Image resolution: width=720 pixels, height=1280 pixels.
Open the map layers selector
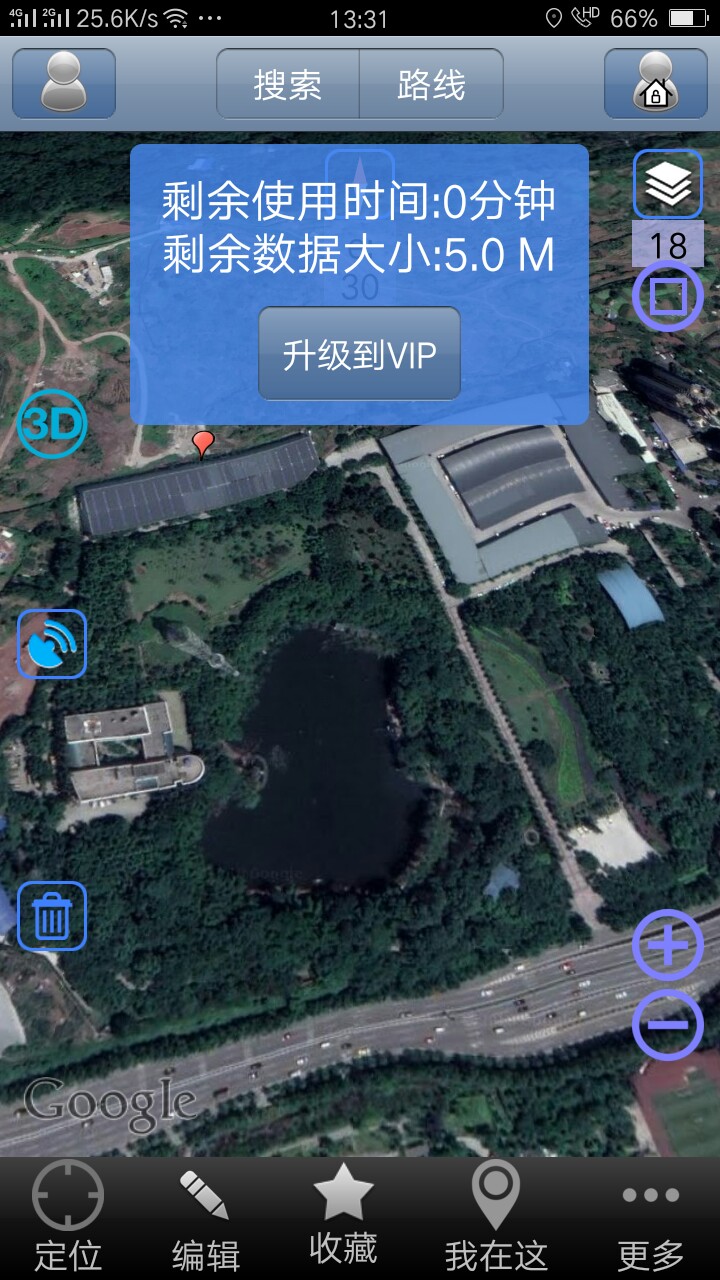pos(667,184)
